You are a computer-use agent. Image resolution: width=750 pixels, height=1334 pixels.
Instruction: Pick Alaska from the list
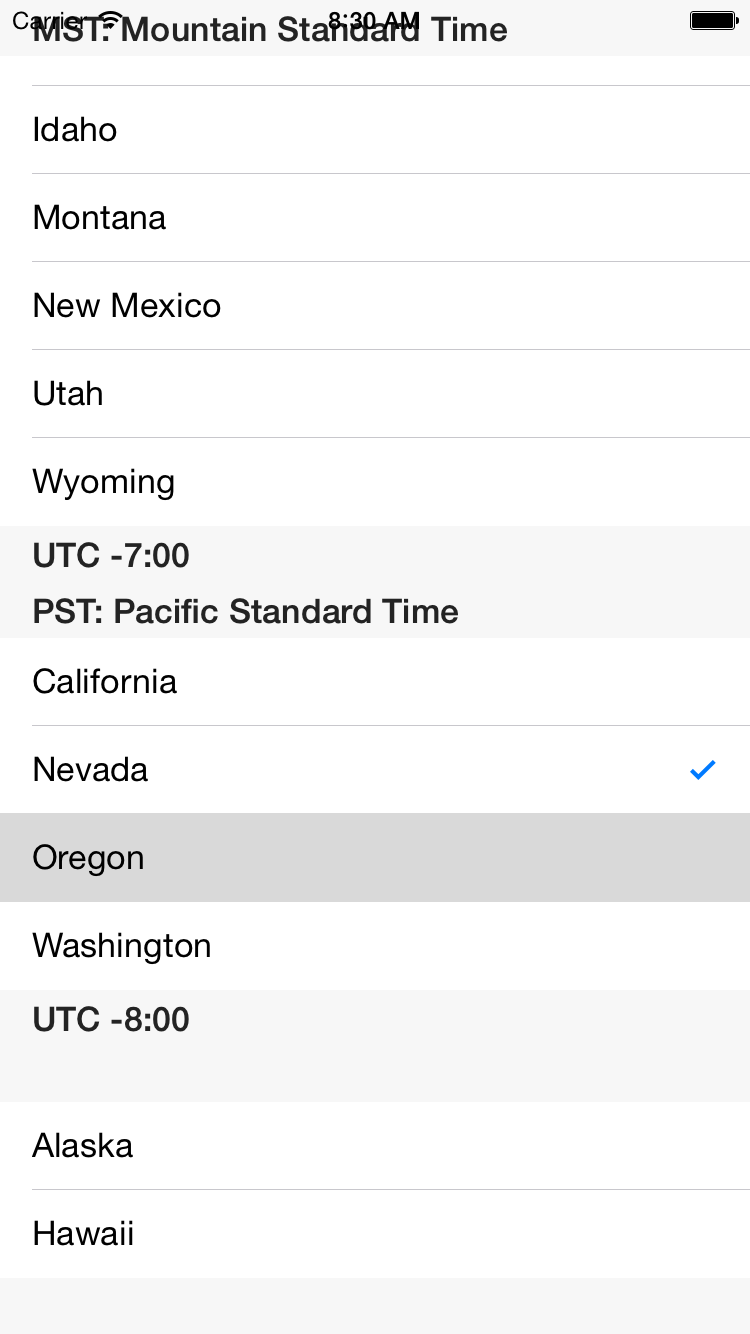[375, 1146]
